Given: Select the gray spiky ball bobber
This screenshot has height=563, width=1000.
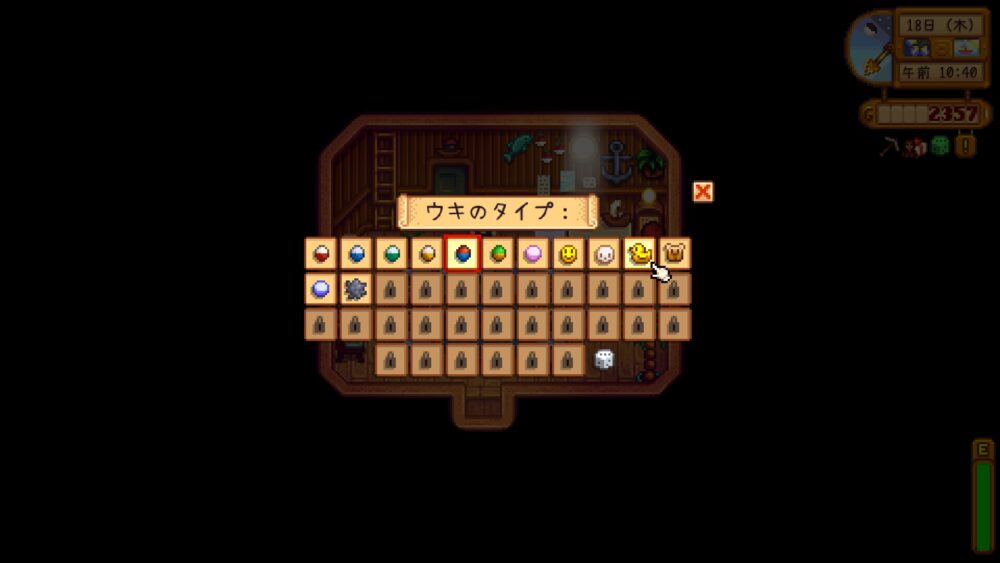Looking at the screenshot, I should (x=356, y=289).
